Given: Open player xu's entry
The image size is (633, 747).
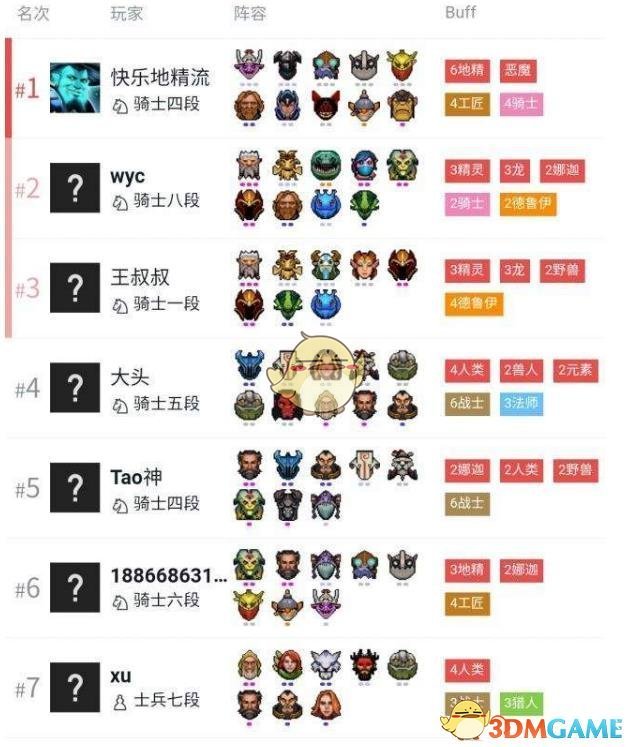Looking at the screenshot, I should [121, 676].
